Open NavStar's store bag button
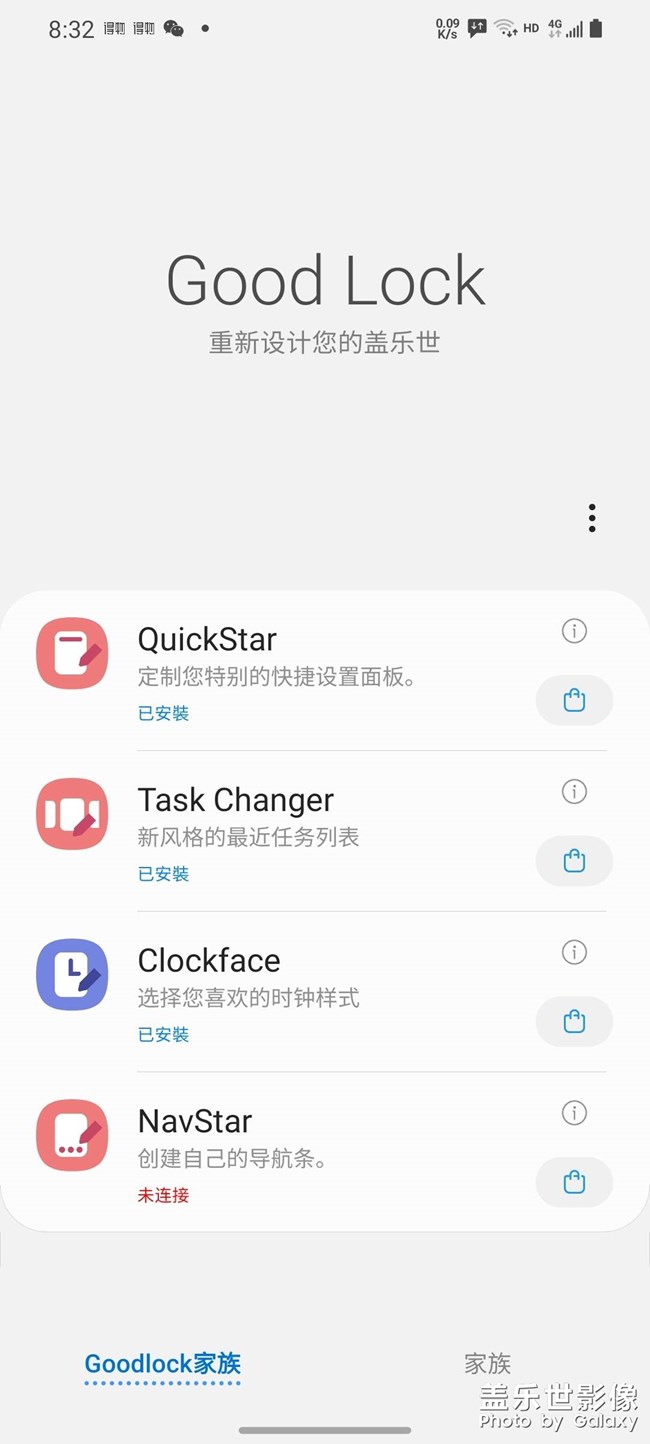The height and width of the screenshot is (1444, 650). 574,1183
